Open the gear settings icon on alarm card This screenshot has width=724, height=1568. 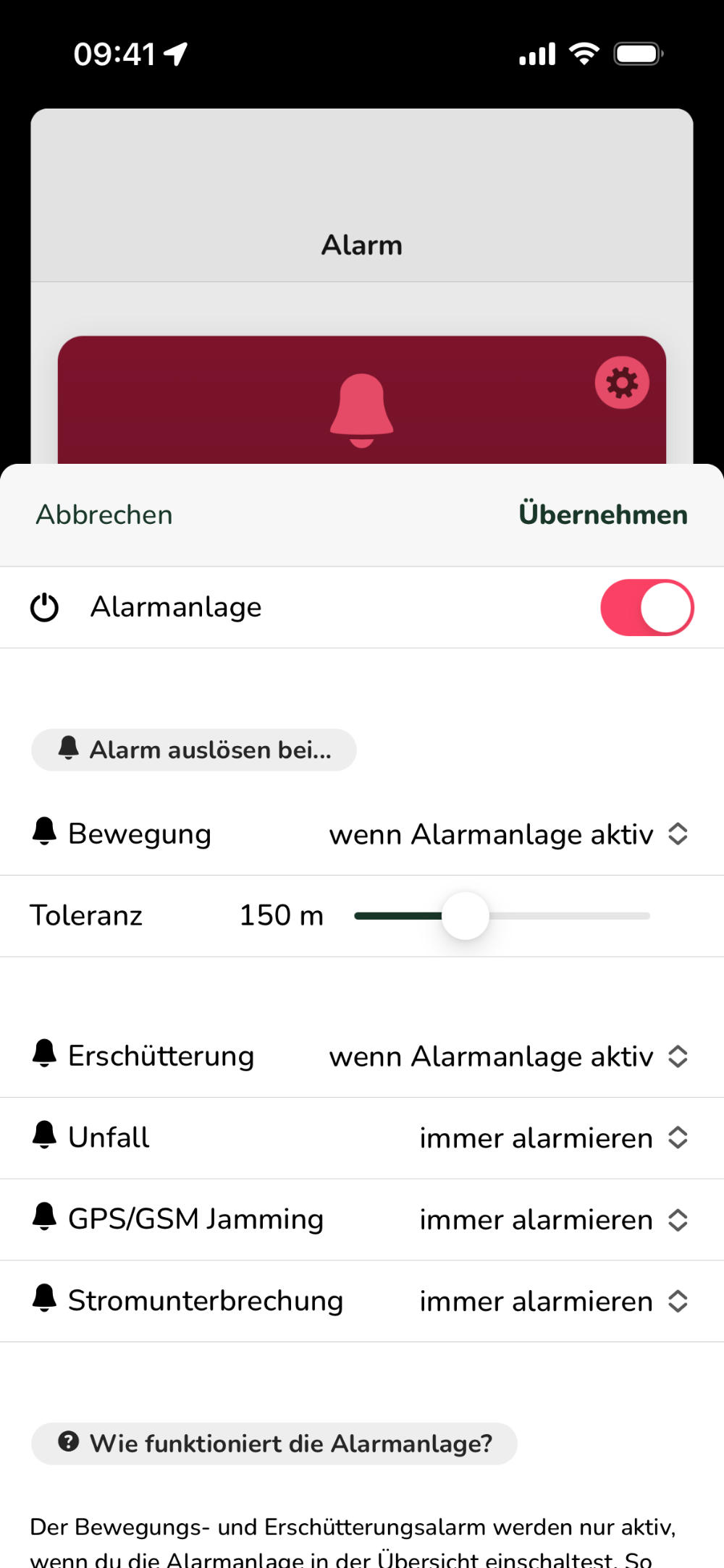pos(621,382)
